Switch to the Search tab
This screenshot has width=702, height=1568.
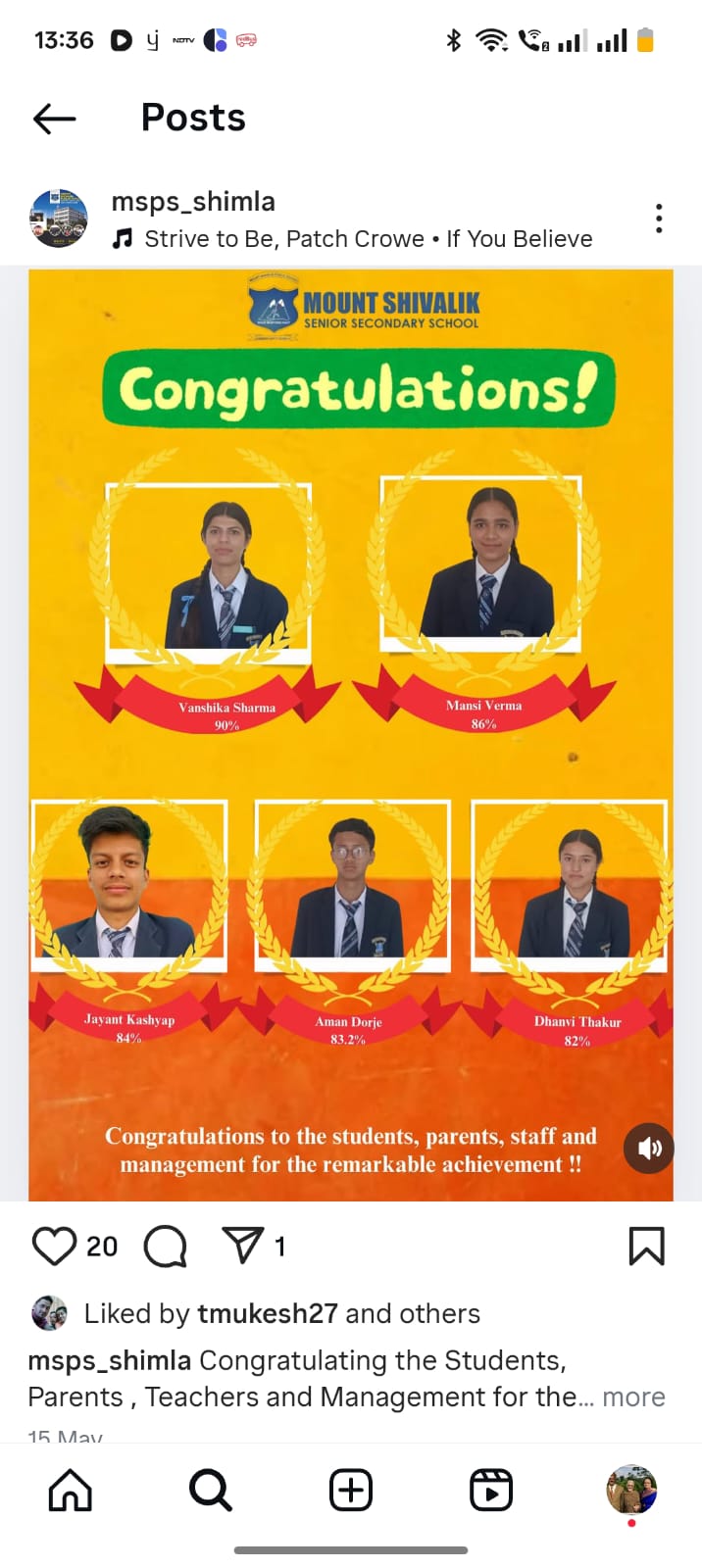click(x=210, y=1491)
